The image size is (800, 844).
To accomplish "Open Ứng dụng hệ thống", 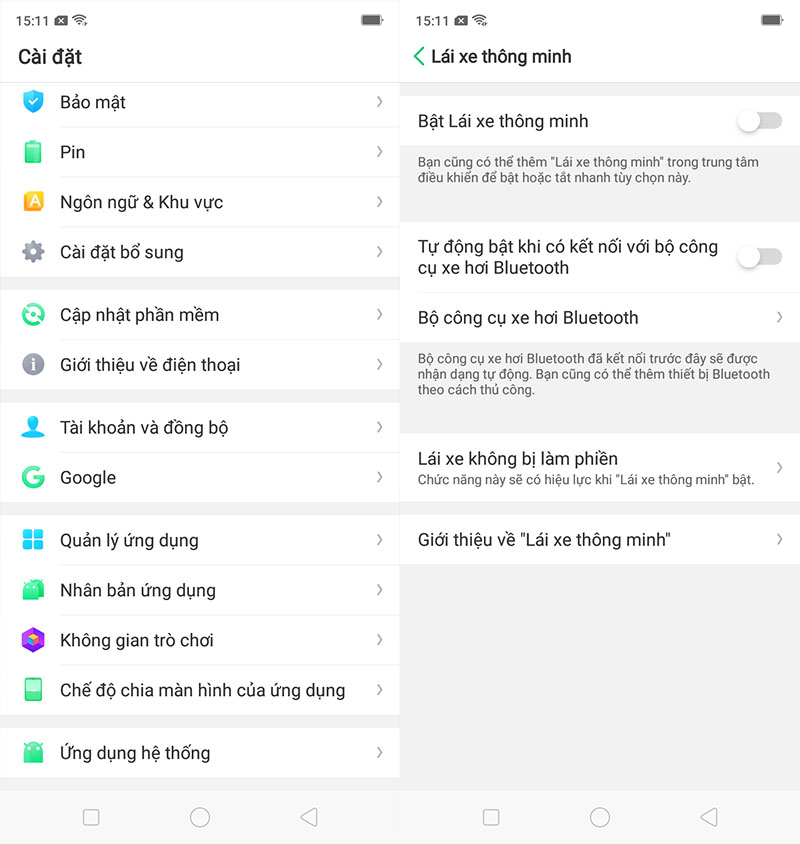I will (200, 753).
